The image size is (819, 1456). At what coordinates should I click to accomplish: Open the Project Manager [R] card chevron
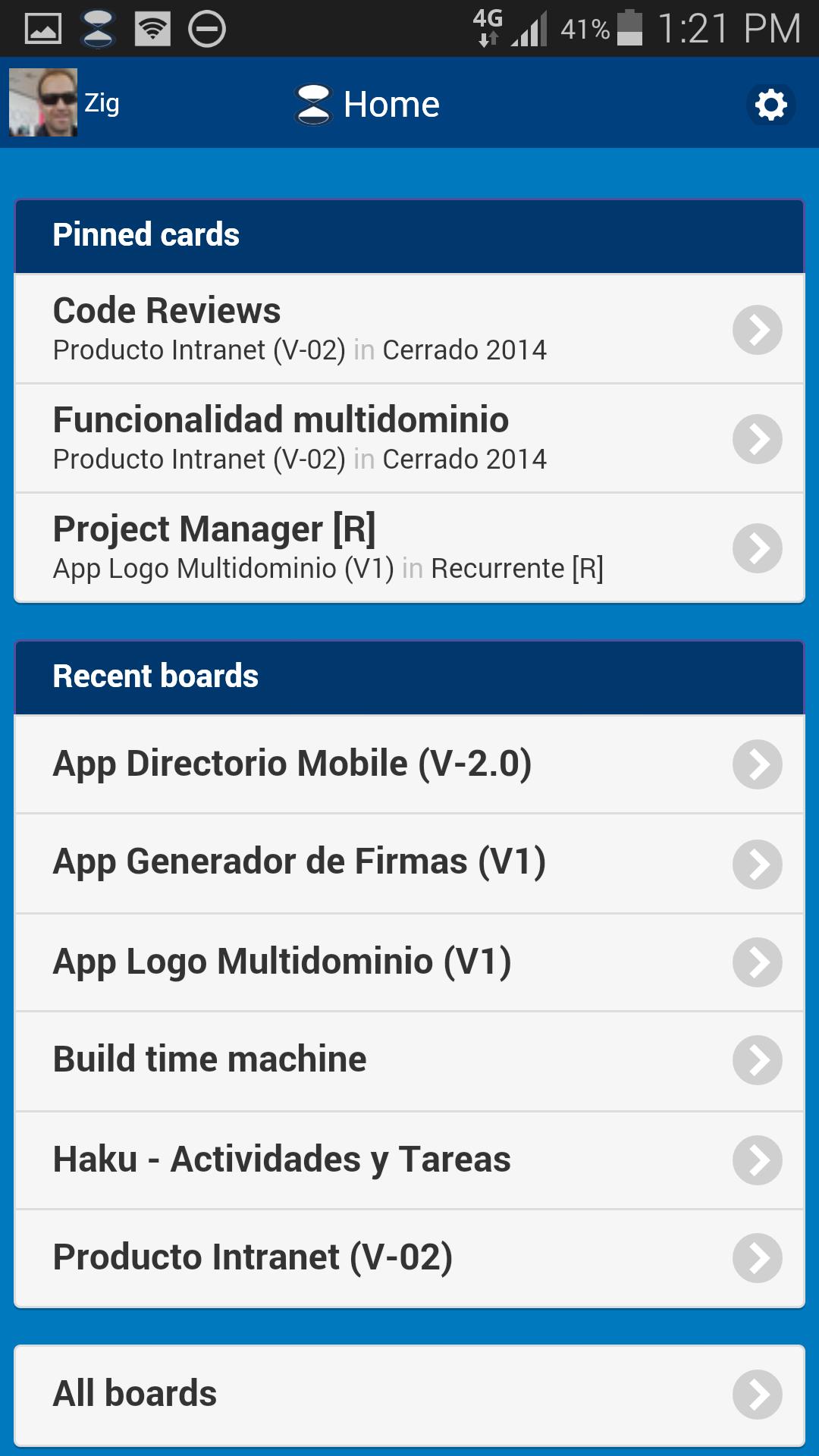click(x=758, y=548)
